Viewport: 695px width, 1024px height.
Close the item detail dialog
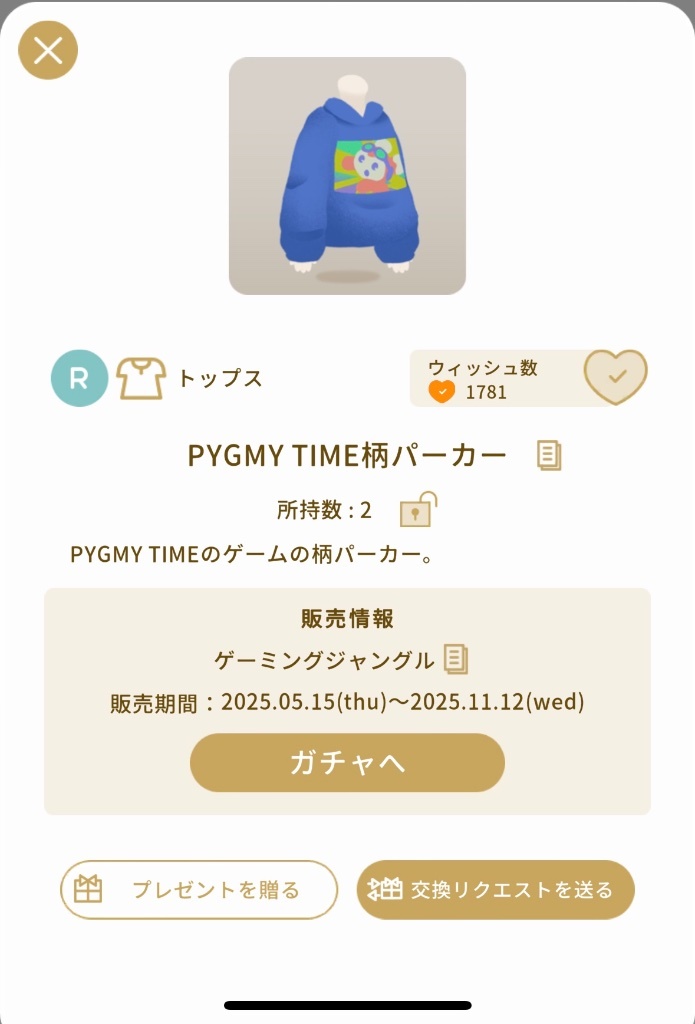pyautogui.click(x=48, y=50)
